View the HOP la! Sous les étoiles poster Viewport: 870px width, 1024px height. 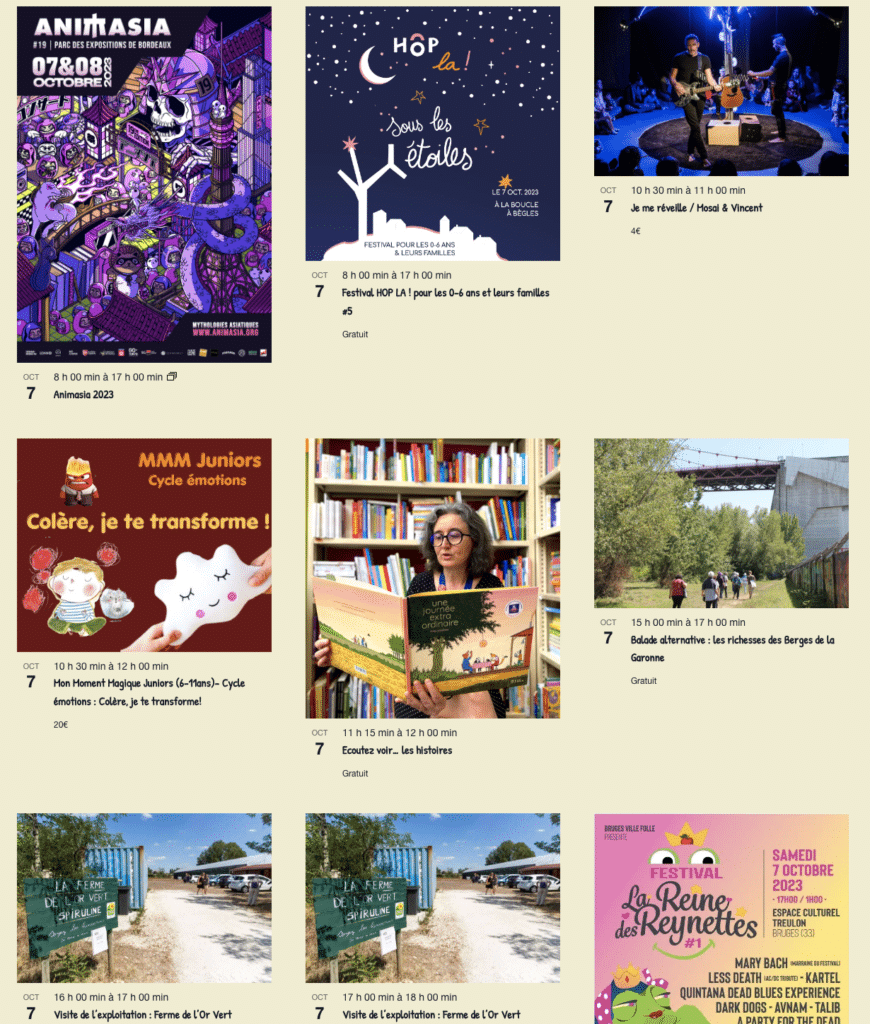(432, 134)
